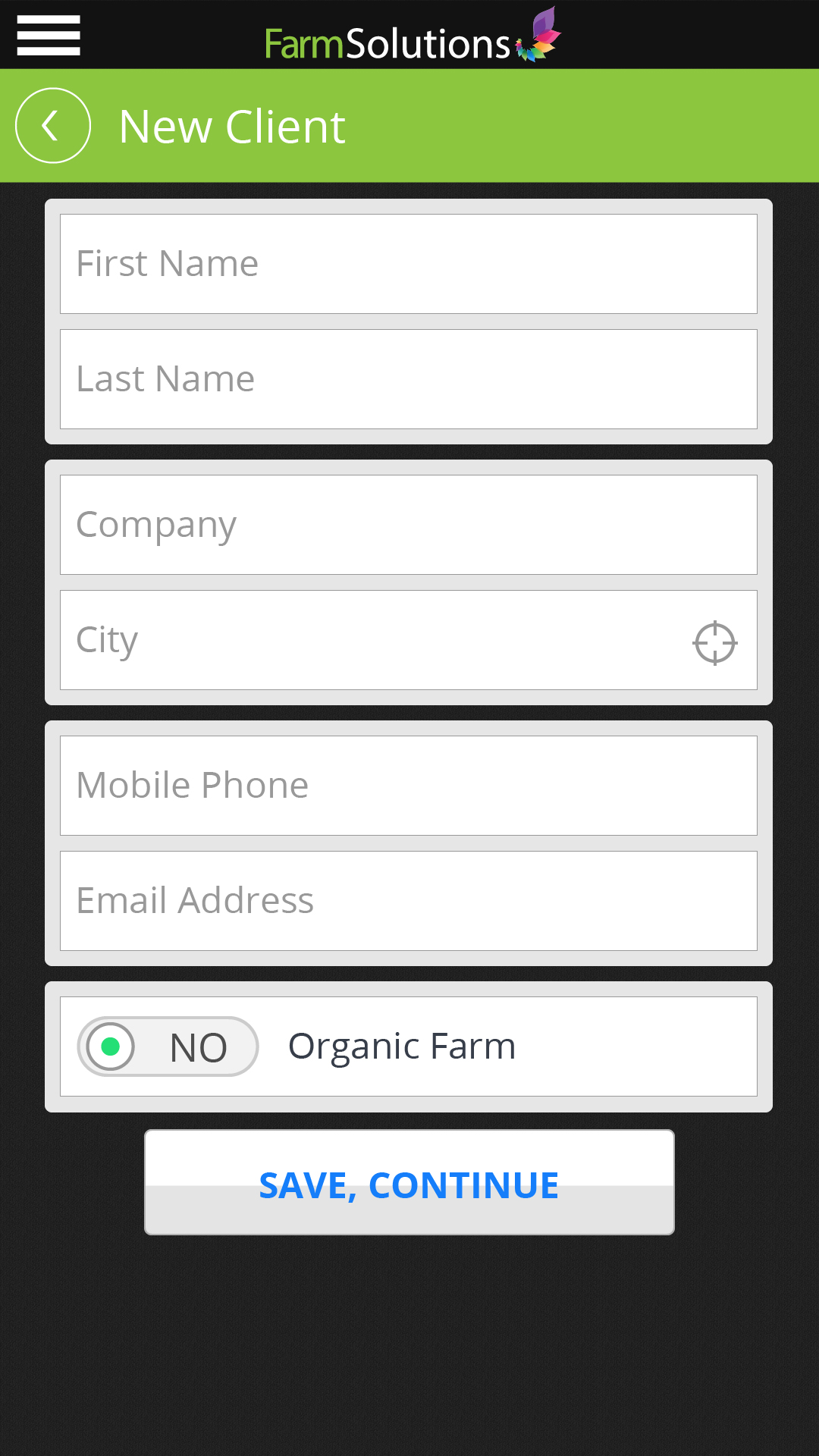Viewport: 819px width, 1456px height.
Task: Toggle the Organic Farm switch
Action: 168,1046
